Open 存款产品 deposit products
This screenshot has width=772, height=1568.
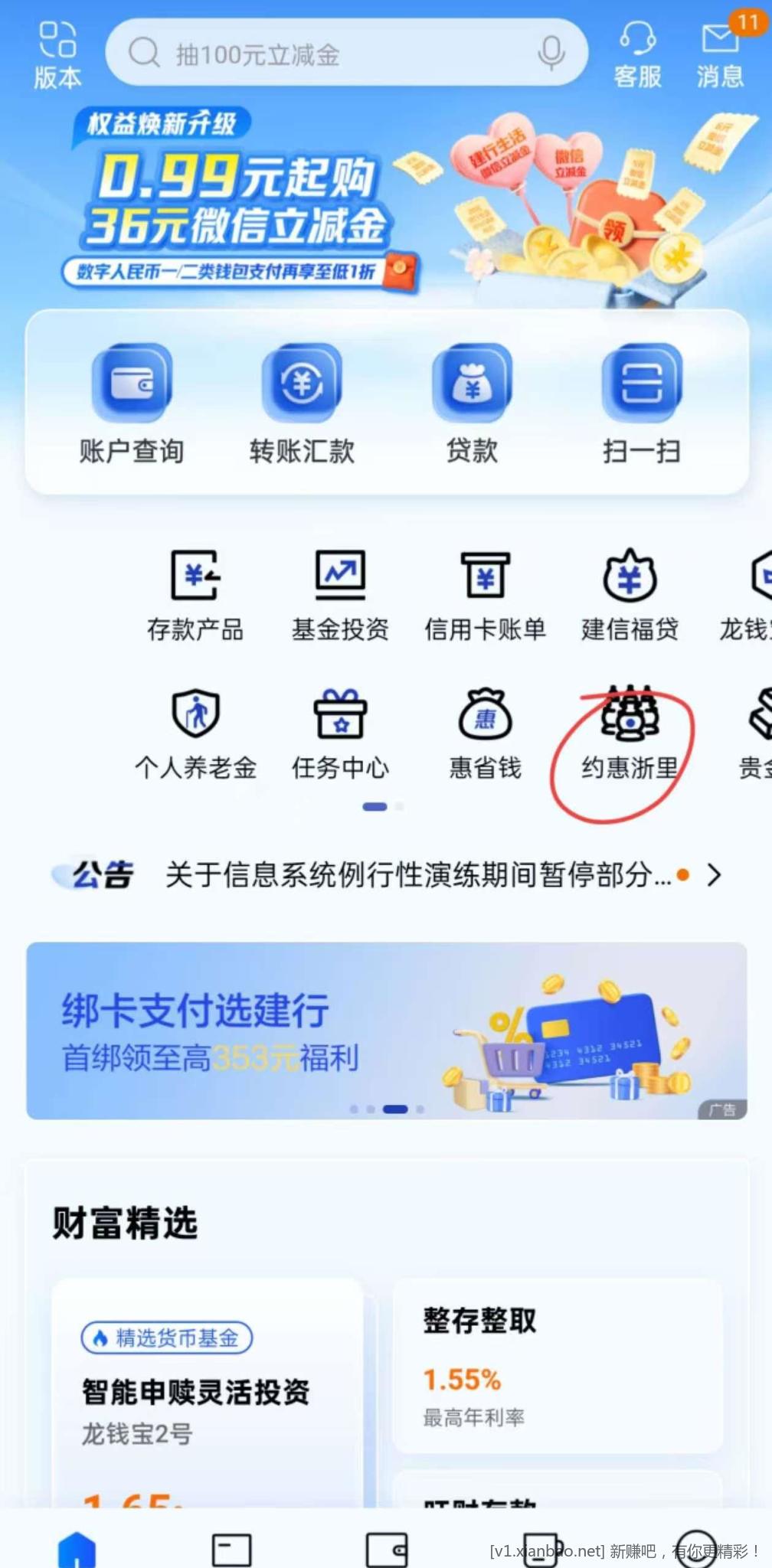click(195, 595)
